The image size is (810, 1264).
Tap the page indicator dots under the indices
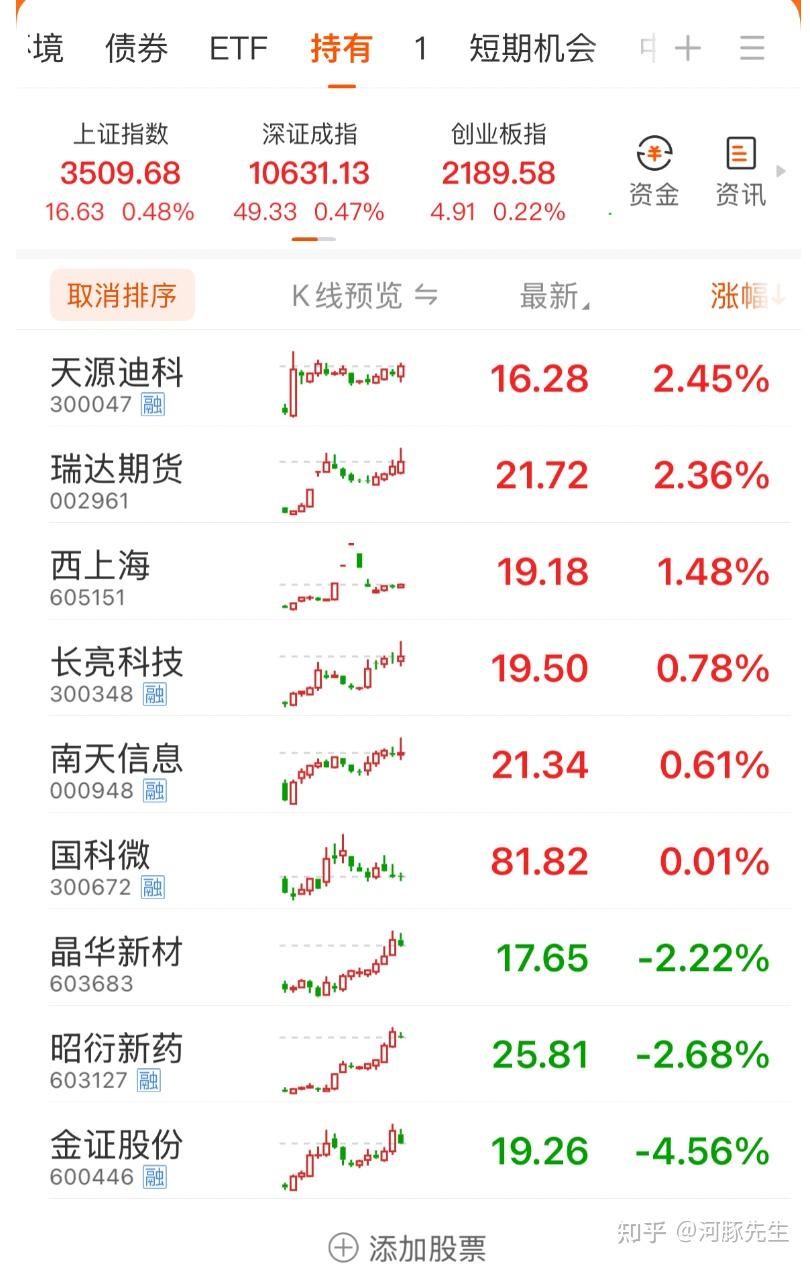click(x=310, y=239)
